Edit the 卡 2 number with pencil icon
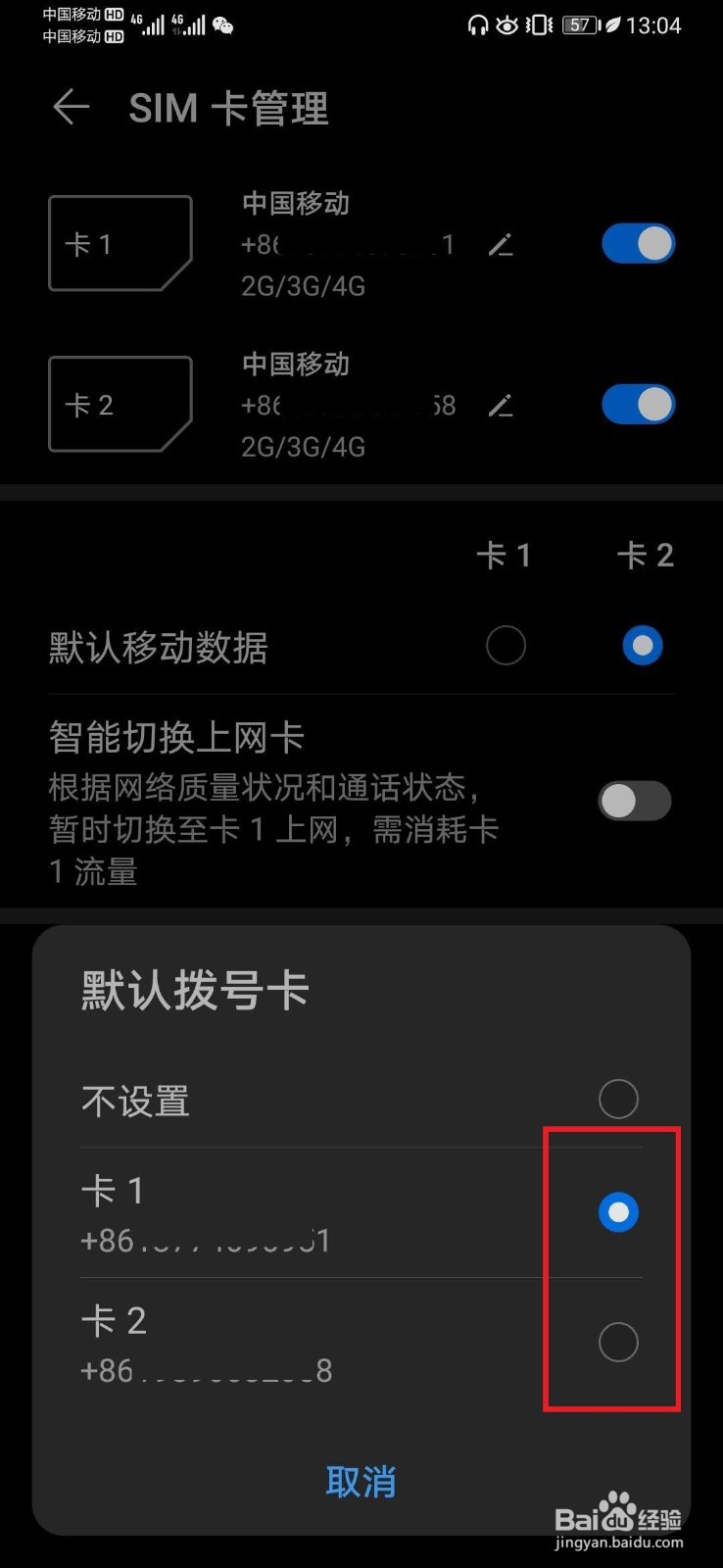The height and width of the screenshot is (1568, 723). pos(501,406)
